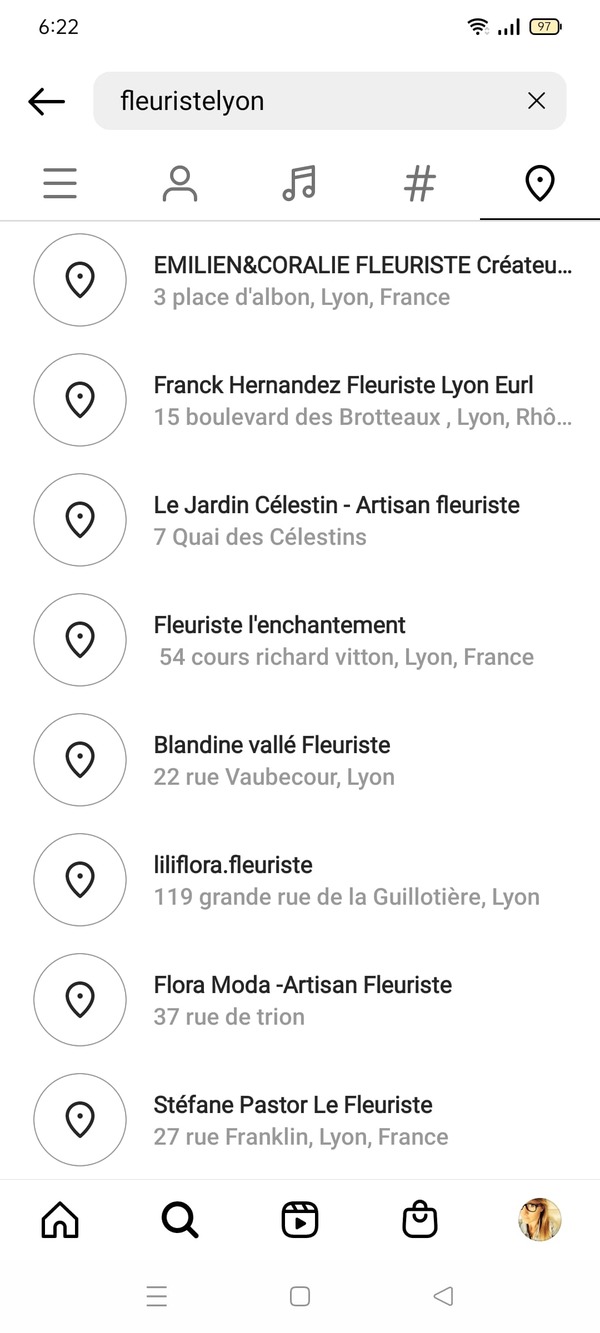The height and width of the screenshot is (1333, 600).
Task: Open your profile from avatar
Action: [x=540, y=1219]
